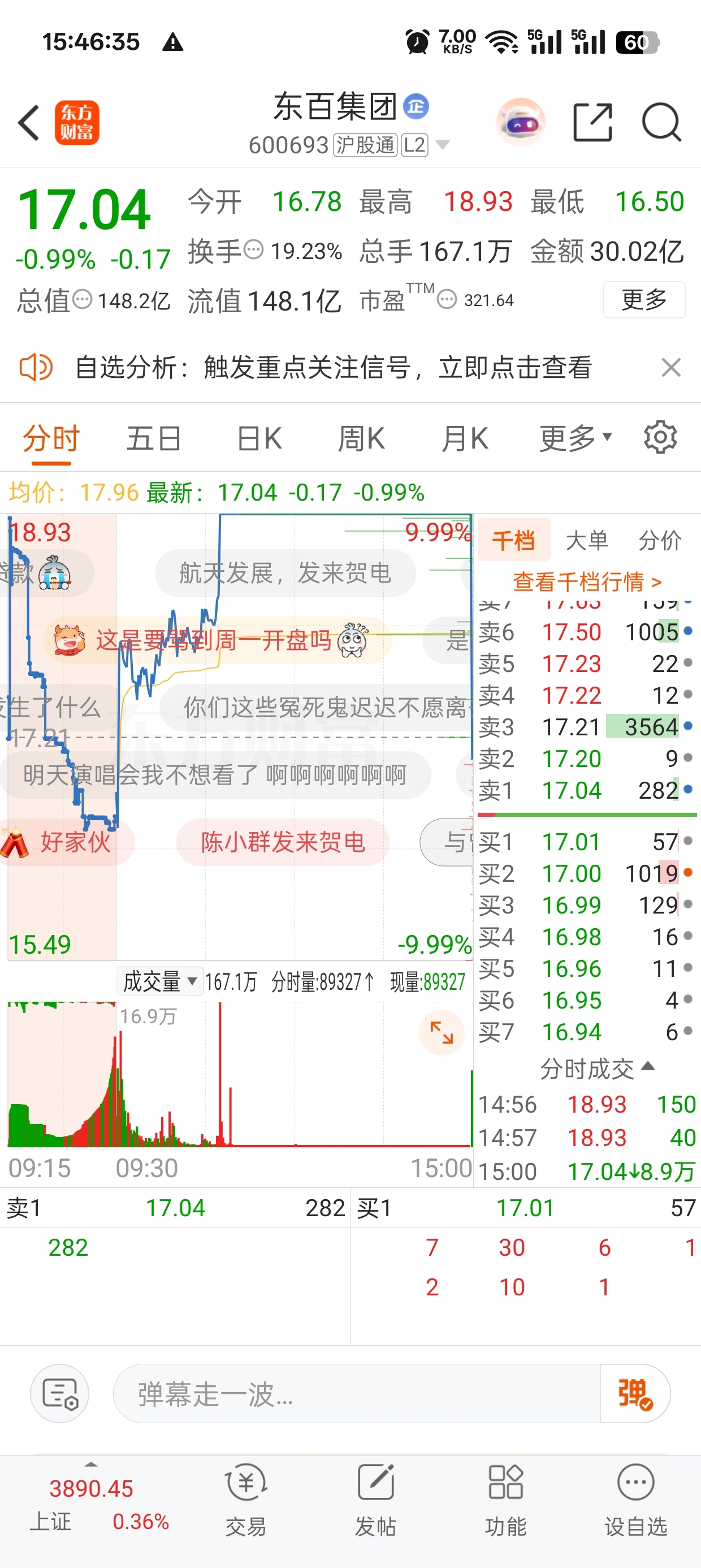Expand the chart to full screen
The width and height of the screenshot is (701, 1568).
pyautogui.click(x=441, y=1032)
